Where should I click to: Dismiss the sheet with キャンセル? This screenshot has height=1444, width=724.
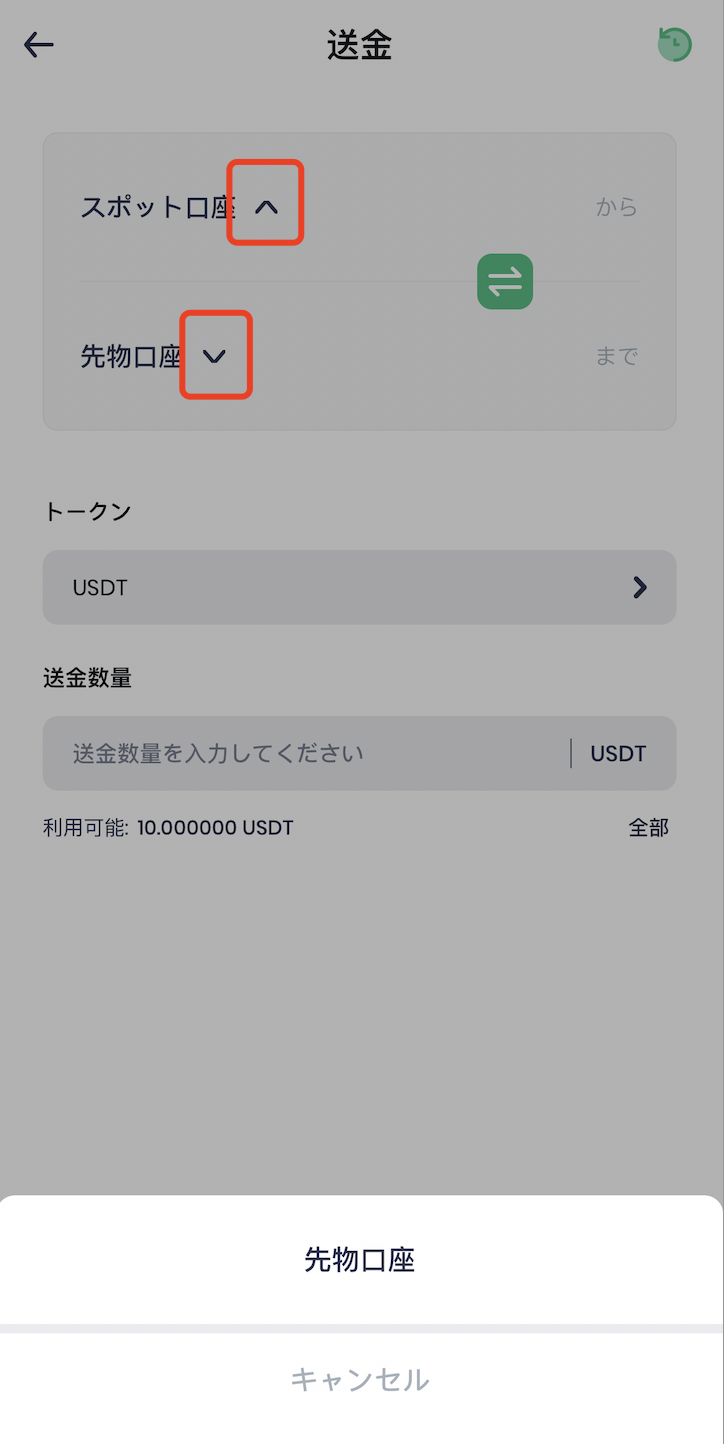[x=360, y=1380]
